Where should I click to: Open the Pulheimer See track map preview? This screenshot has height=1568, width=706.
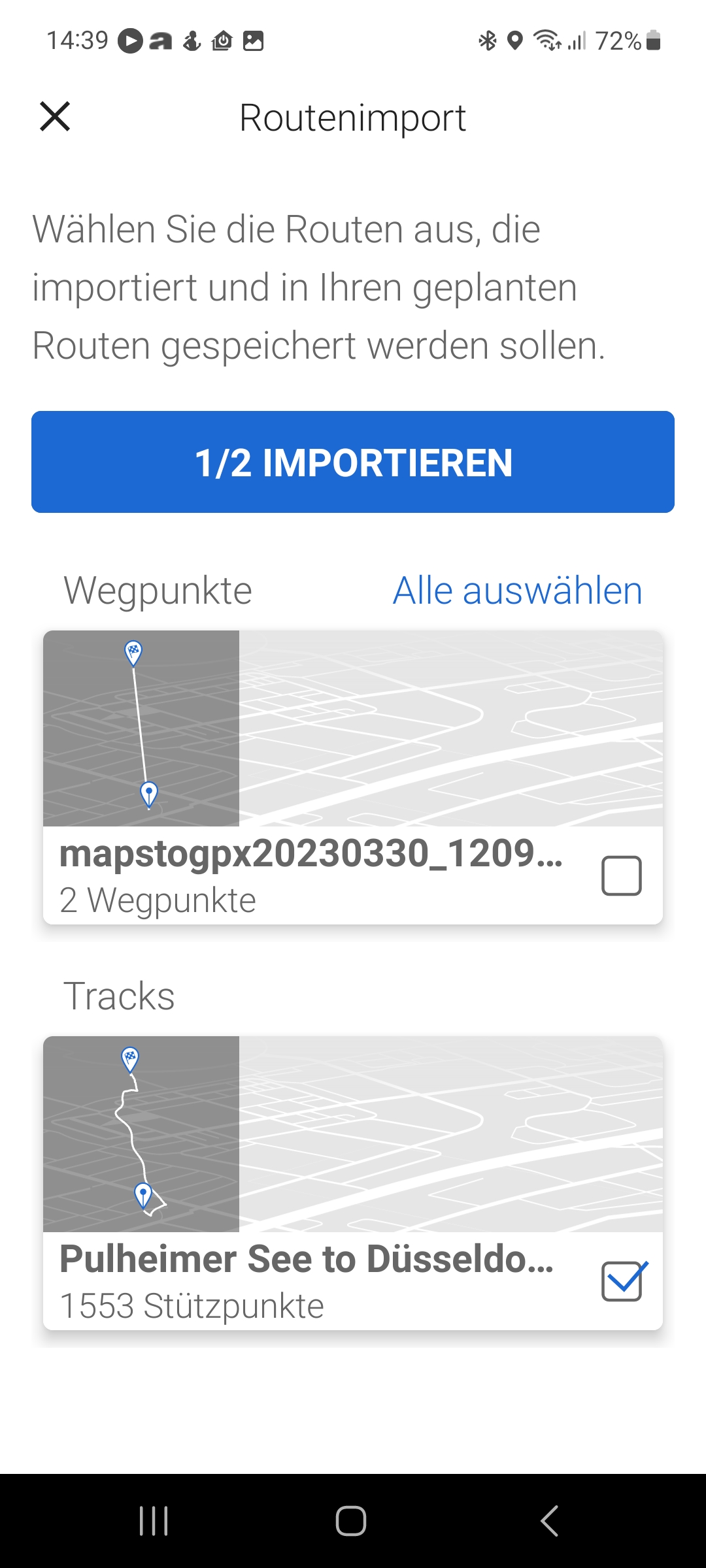[x=353, y=1134]
